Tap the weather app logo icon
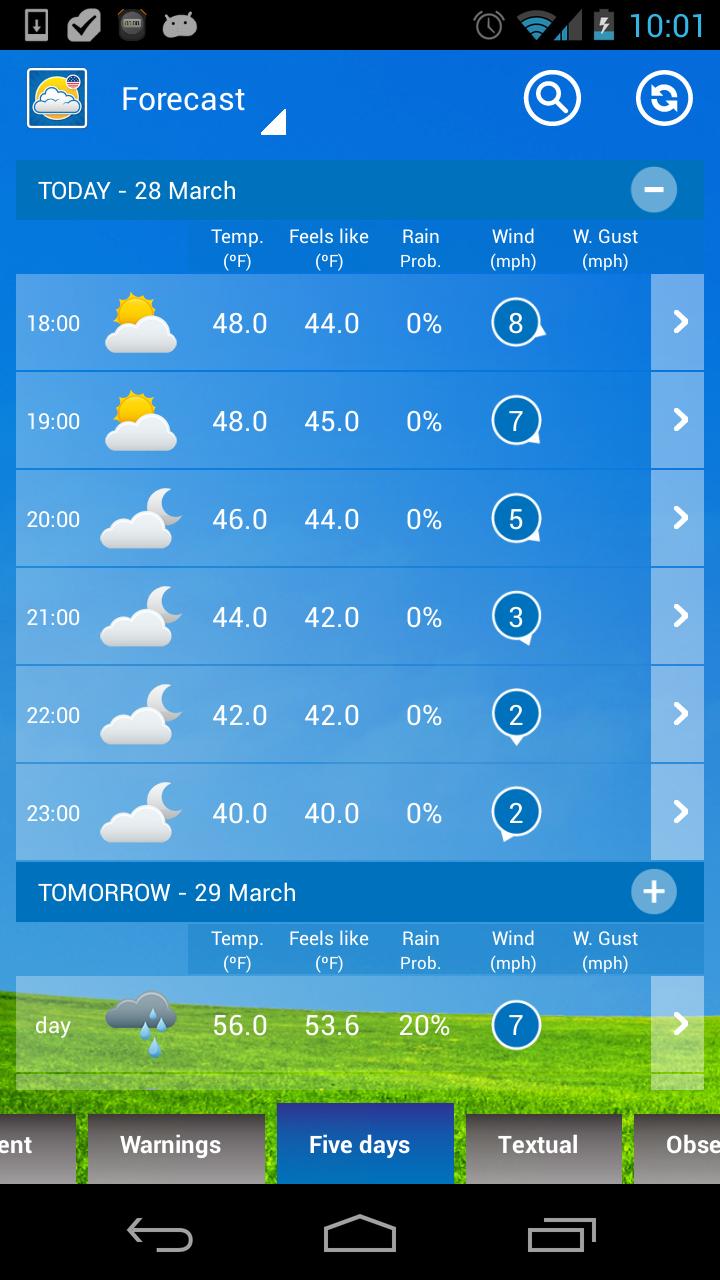The width and height of the screenshot is (720, 1280). click(x=57, y=98)
